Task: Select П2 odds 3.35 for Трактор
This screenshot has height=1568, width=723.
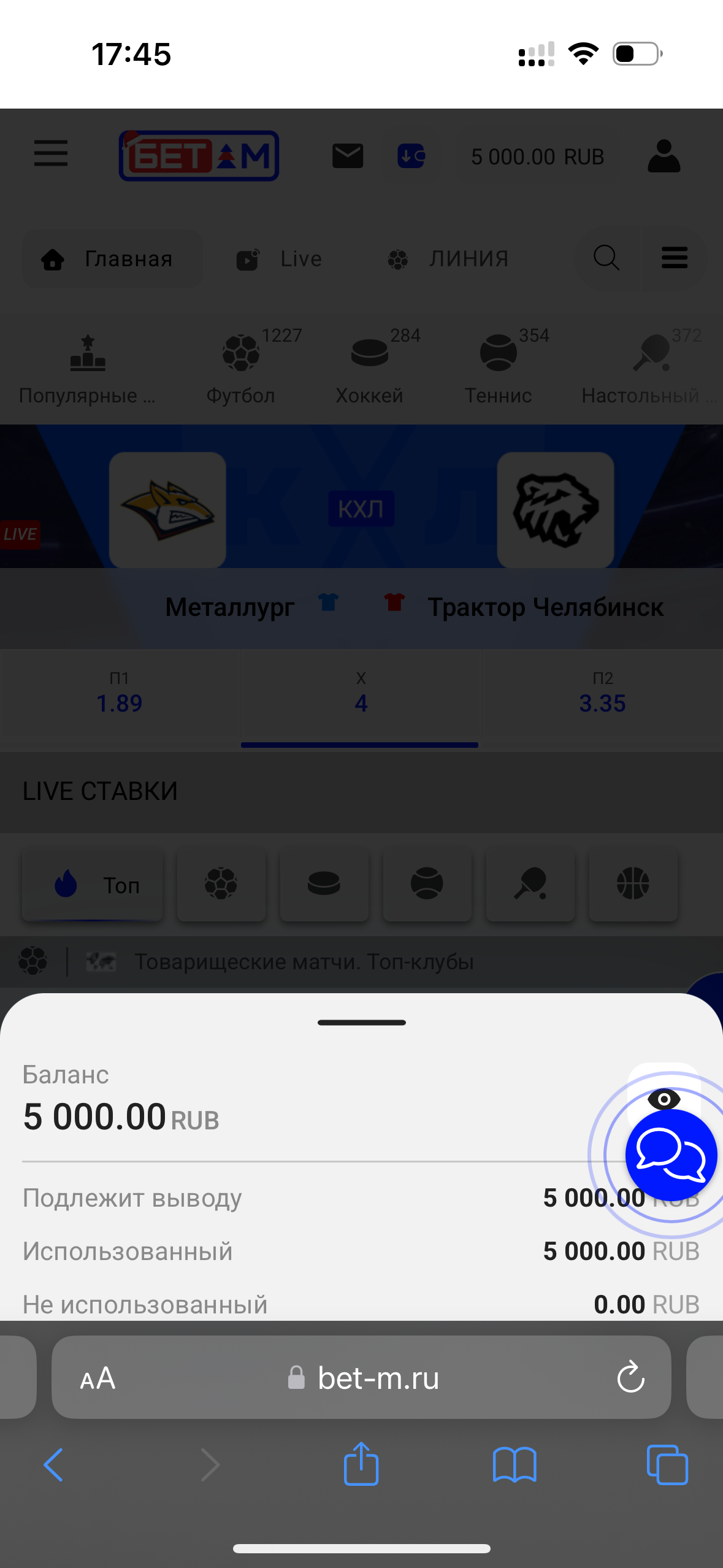Action: pyautogui.click(x=602, y=696)
